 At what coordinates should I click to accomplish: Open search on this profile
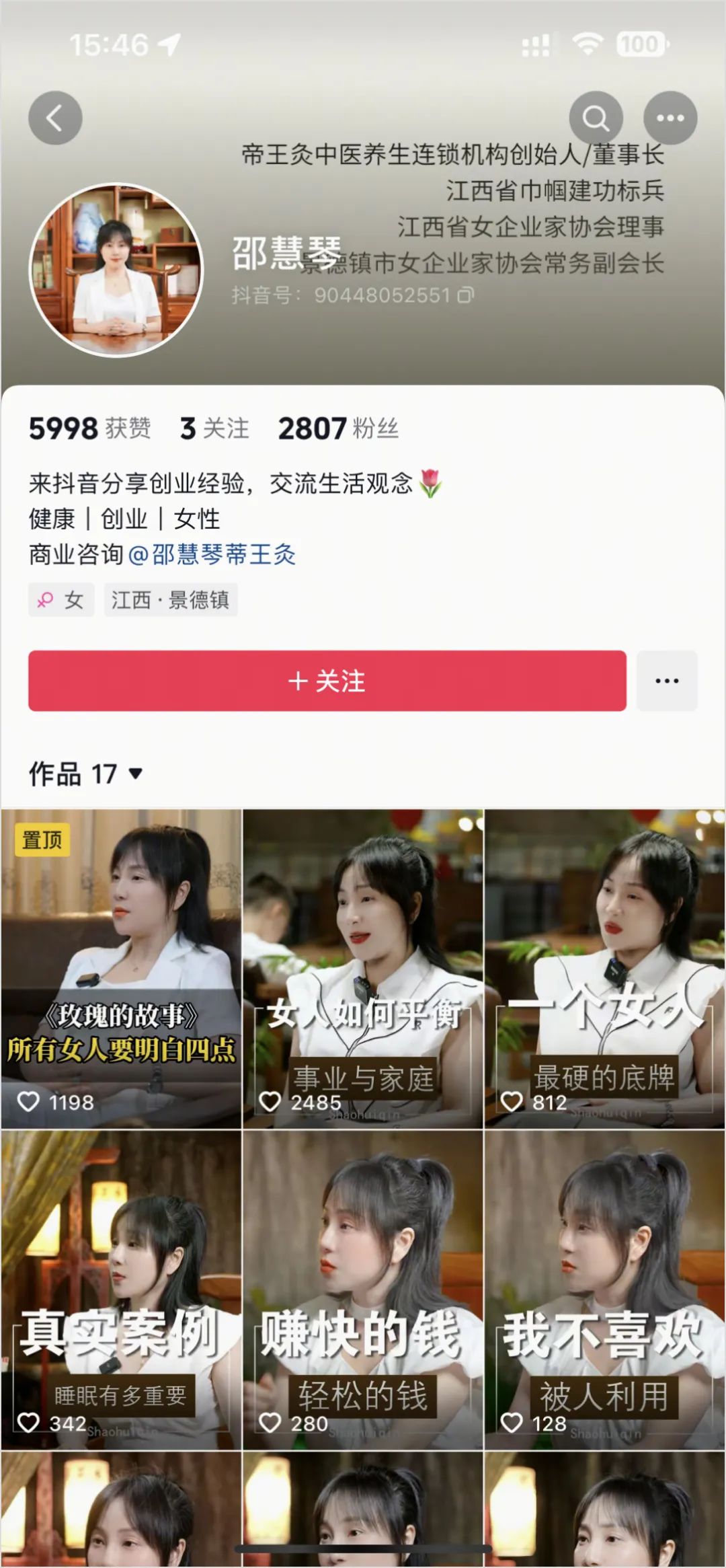click(596, 118)
